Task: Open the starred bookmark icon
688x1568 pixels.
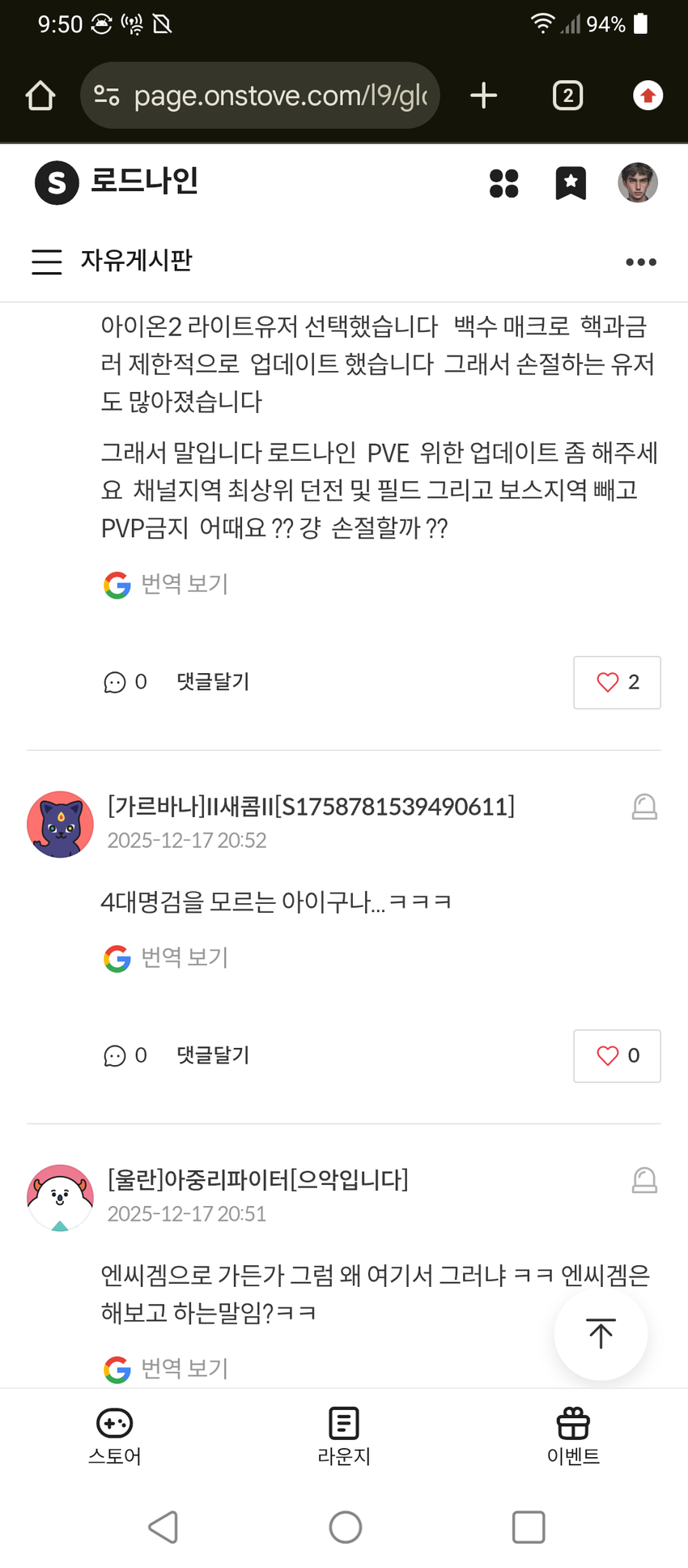Action: [x=571, y=183]
